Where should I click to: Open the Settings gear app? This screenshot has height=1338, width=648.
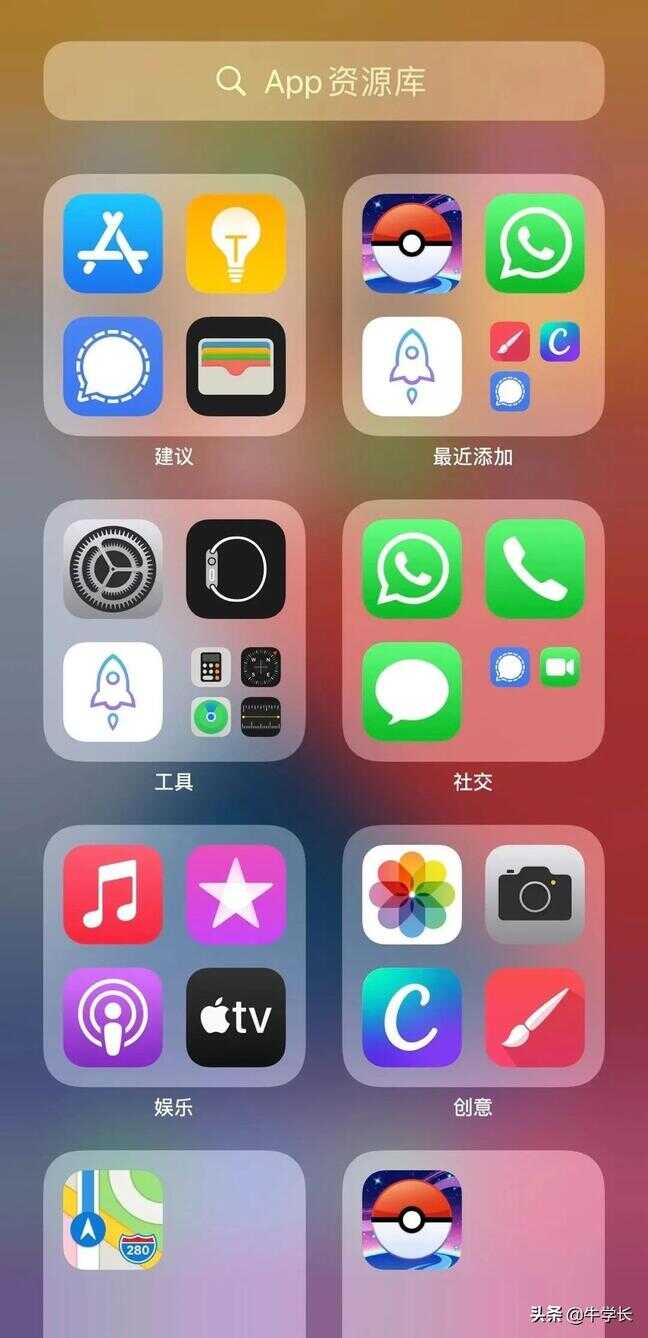point(113,569)
